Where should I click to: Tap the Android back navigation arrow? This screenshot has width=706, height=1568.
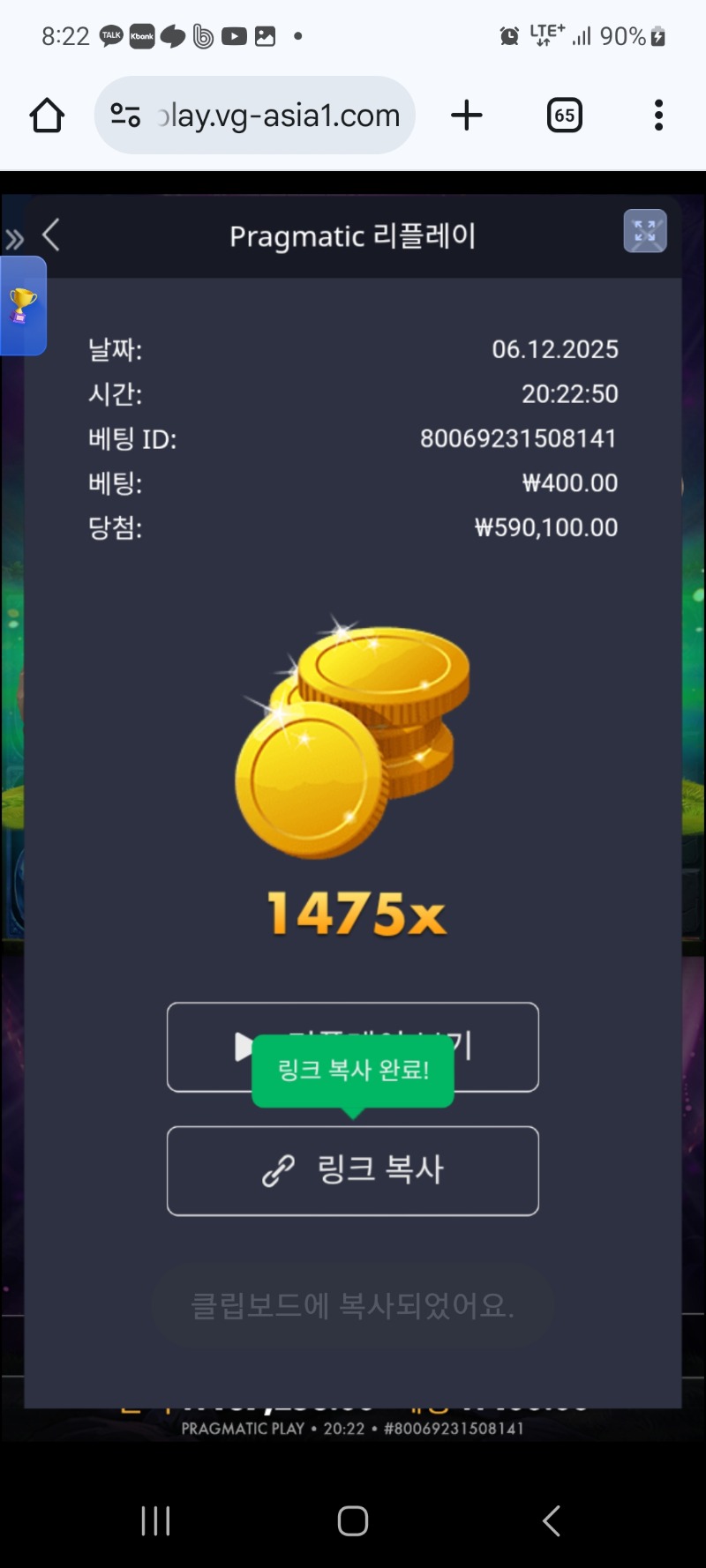click(551, 1520)
